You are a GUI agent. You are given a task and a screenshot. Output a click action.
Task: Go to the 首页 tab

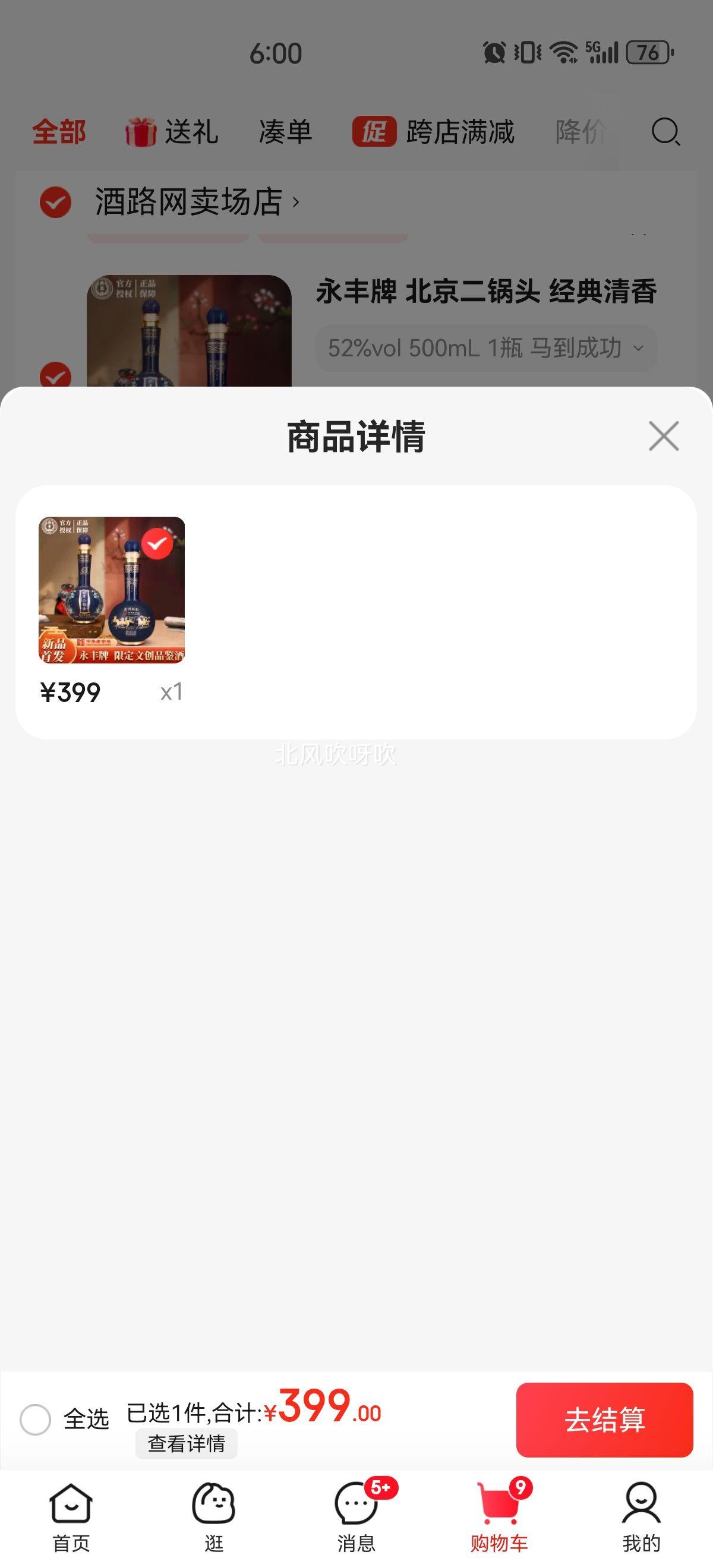pos(71,1517)
